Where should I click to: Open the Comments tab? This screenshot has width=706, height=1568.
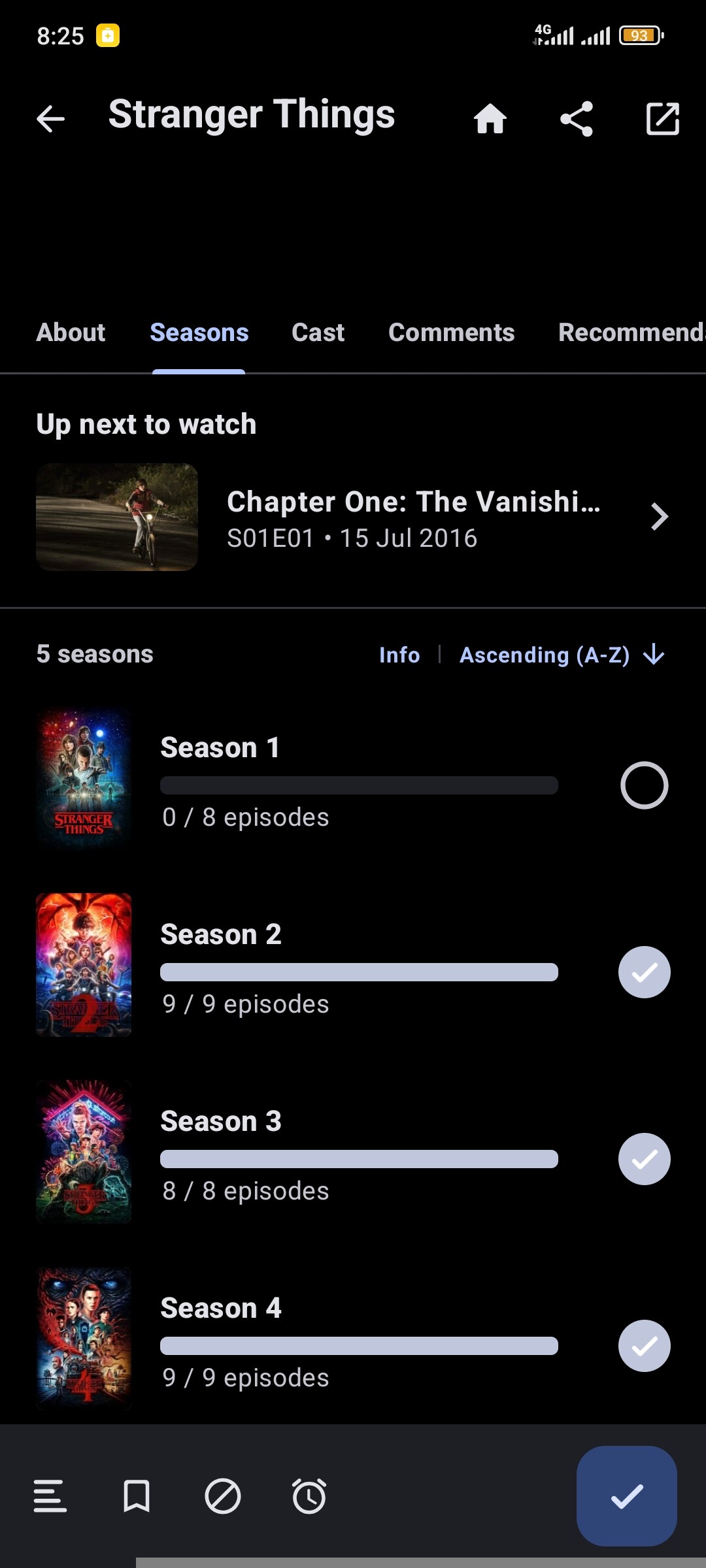[451, 333]
